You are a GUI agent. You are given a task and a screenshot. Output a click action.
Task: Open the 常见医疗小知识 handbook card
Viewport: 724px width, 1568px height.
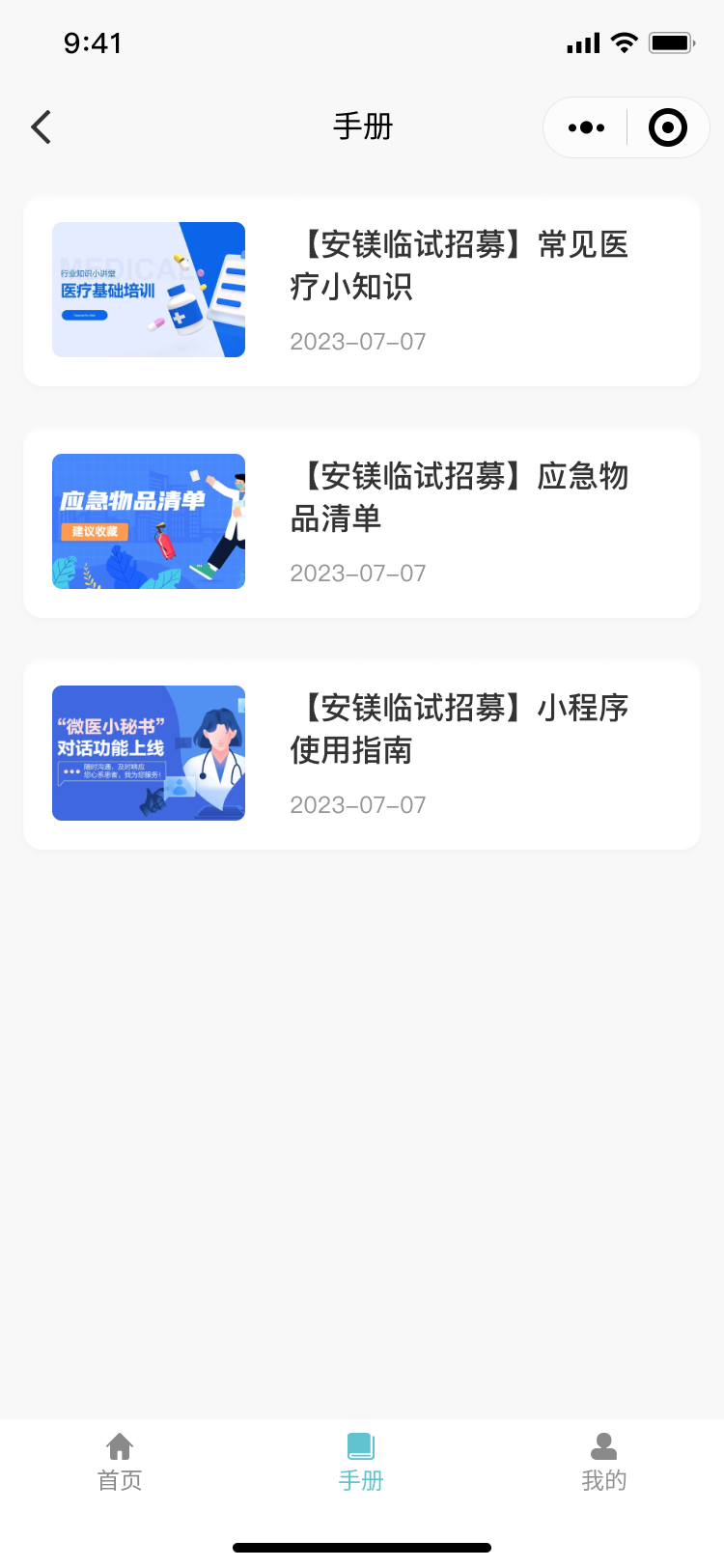(x=362, y=292)
